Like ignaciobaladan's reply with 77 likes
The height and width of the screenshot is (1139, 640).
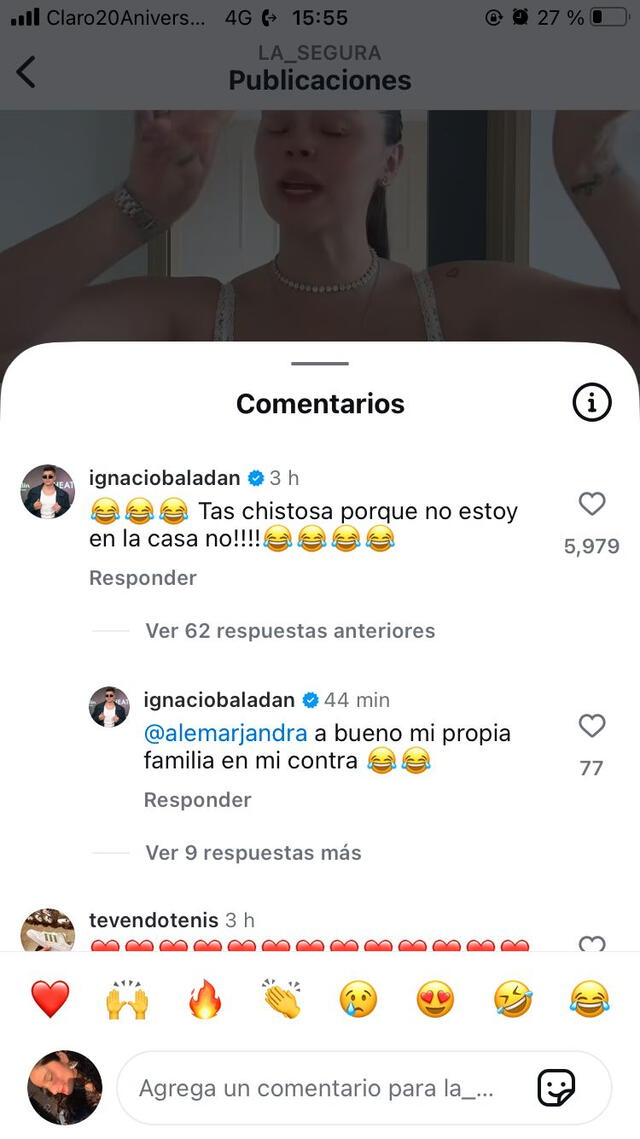[592, 726]
